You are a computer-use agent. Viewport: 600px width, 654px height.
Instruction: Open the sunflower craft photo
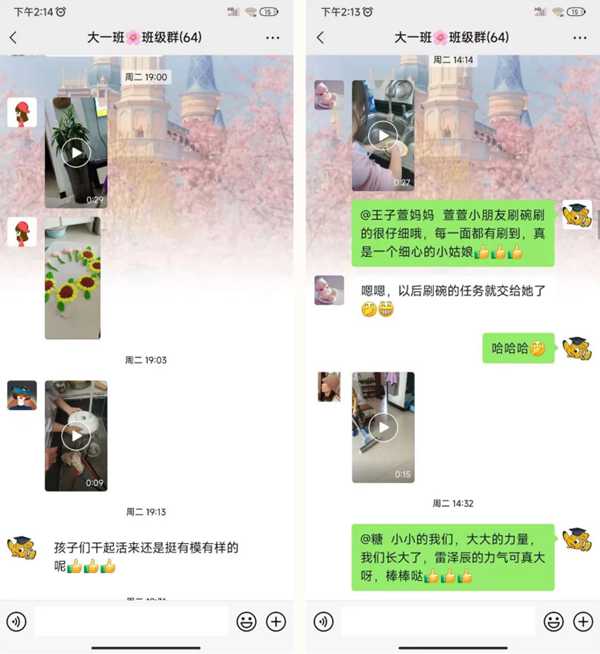pos(73,278)
